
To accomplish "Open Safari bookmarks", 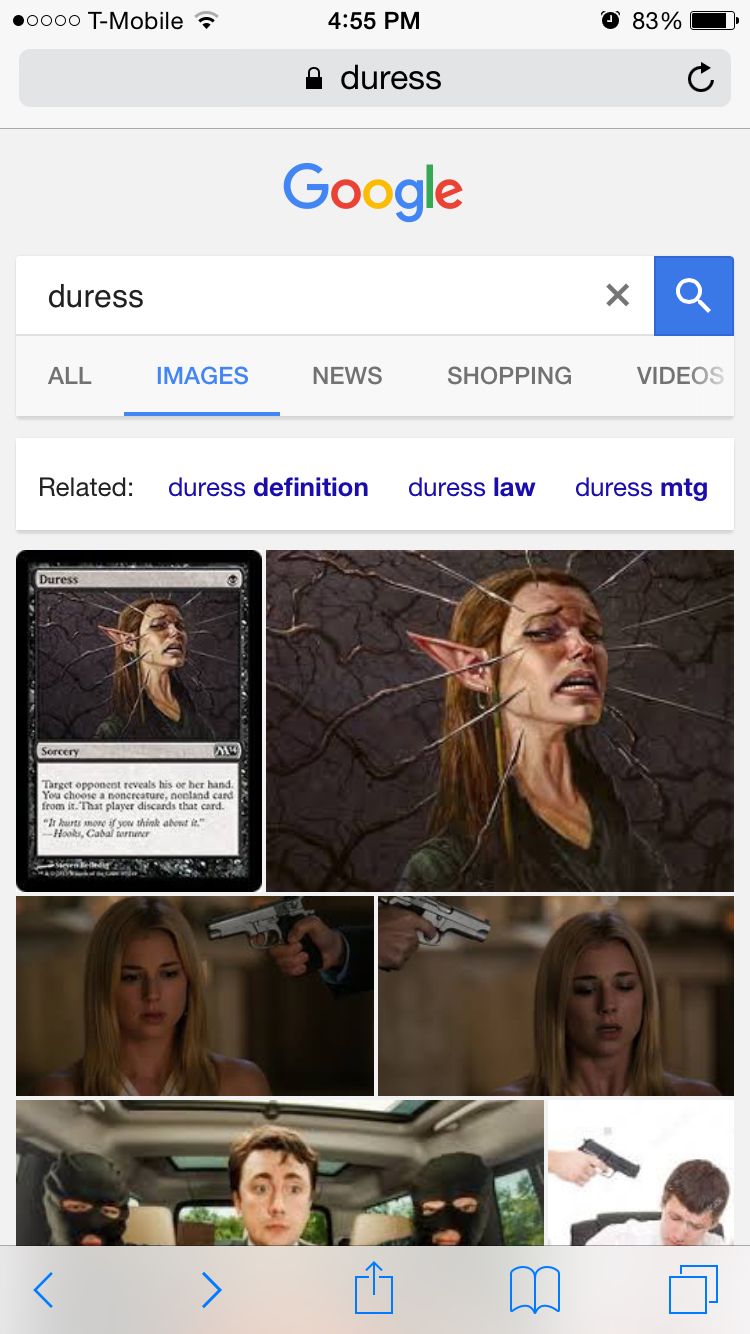I will click(534, 1290).
